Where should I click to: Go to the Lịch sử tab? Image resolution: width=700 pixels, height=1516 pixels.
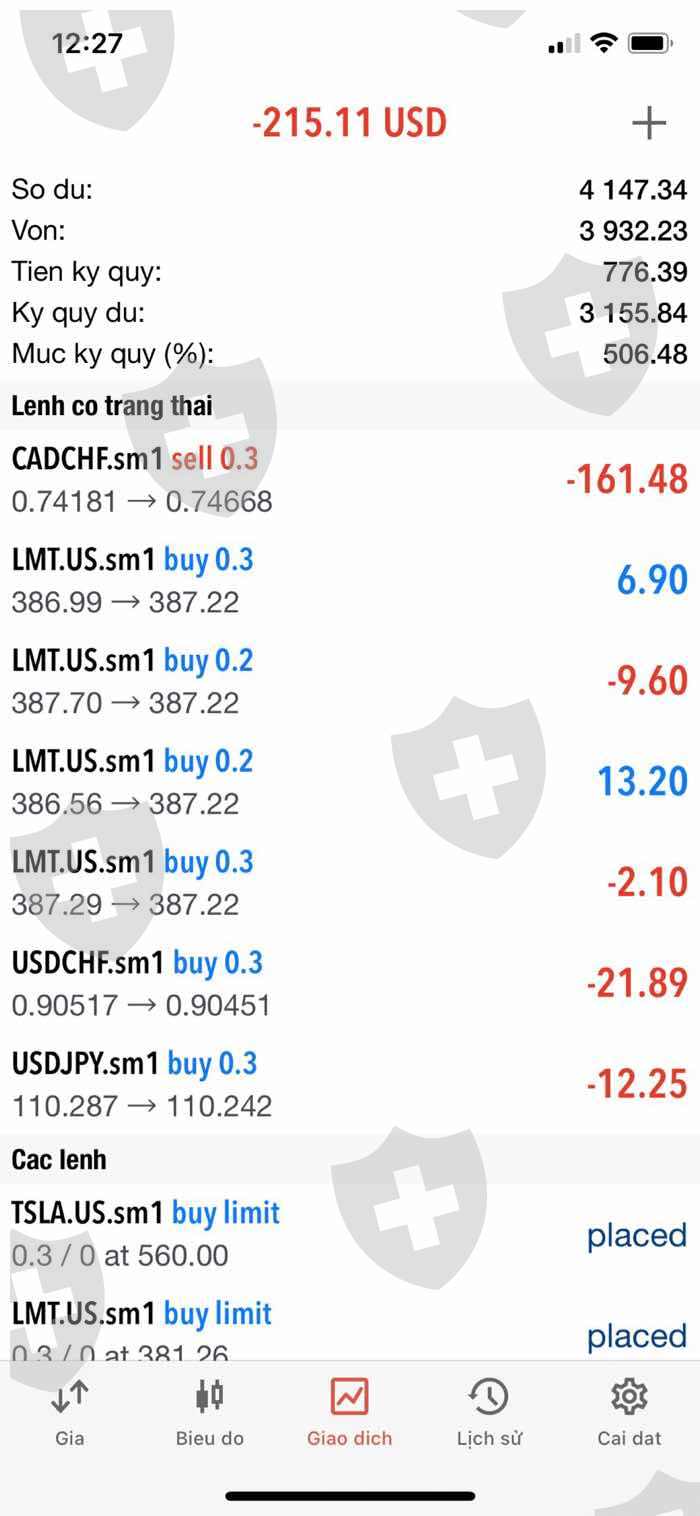pyautogui.click(x=489, y=1411)
